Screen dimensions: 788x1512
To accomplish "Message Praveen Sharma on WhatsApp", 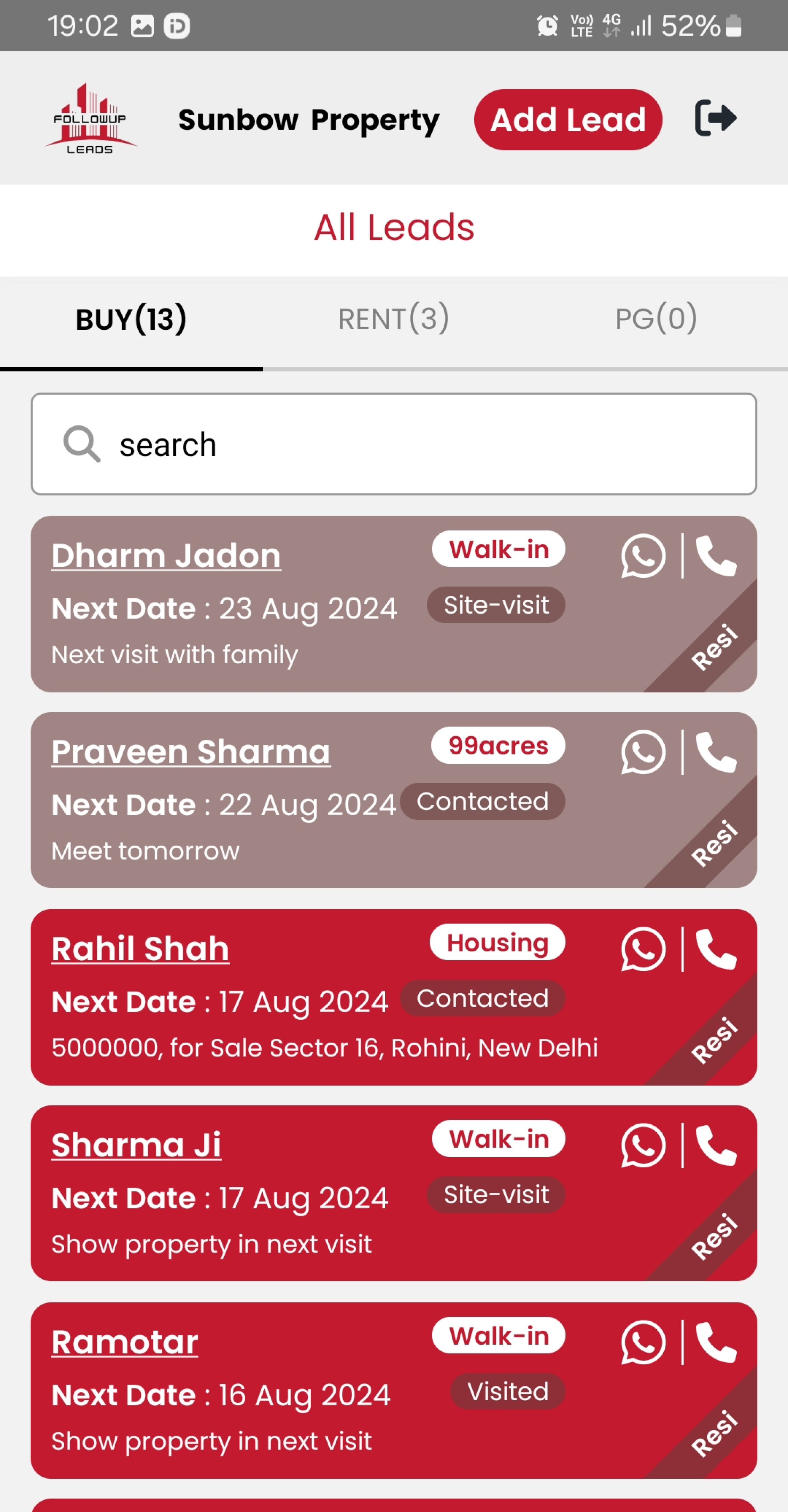I will (643, 752).
